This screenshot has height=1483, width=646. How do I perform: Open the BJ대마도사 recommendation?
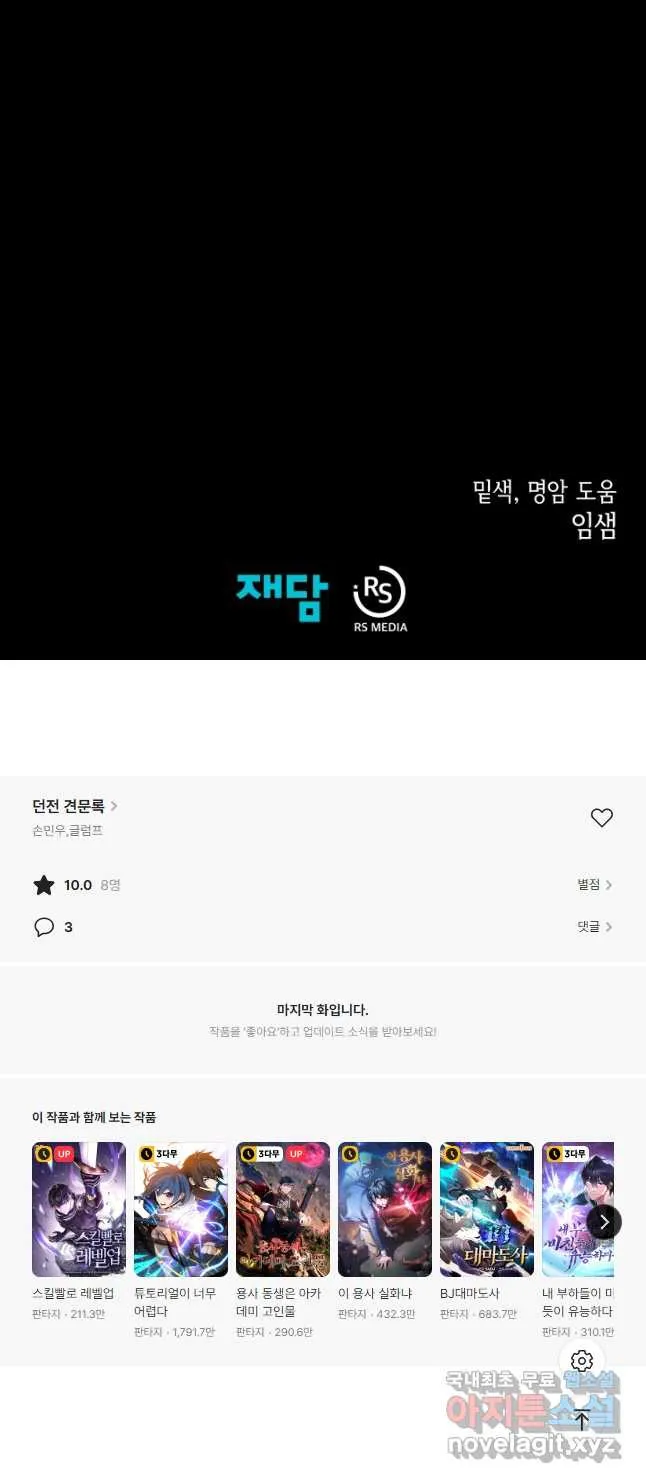coord(487,1231)
